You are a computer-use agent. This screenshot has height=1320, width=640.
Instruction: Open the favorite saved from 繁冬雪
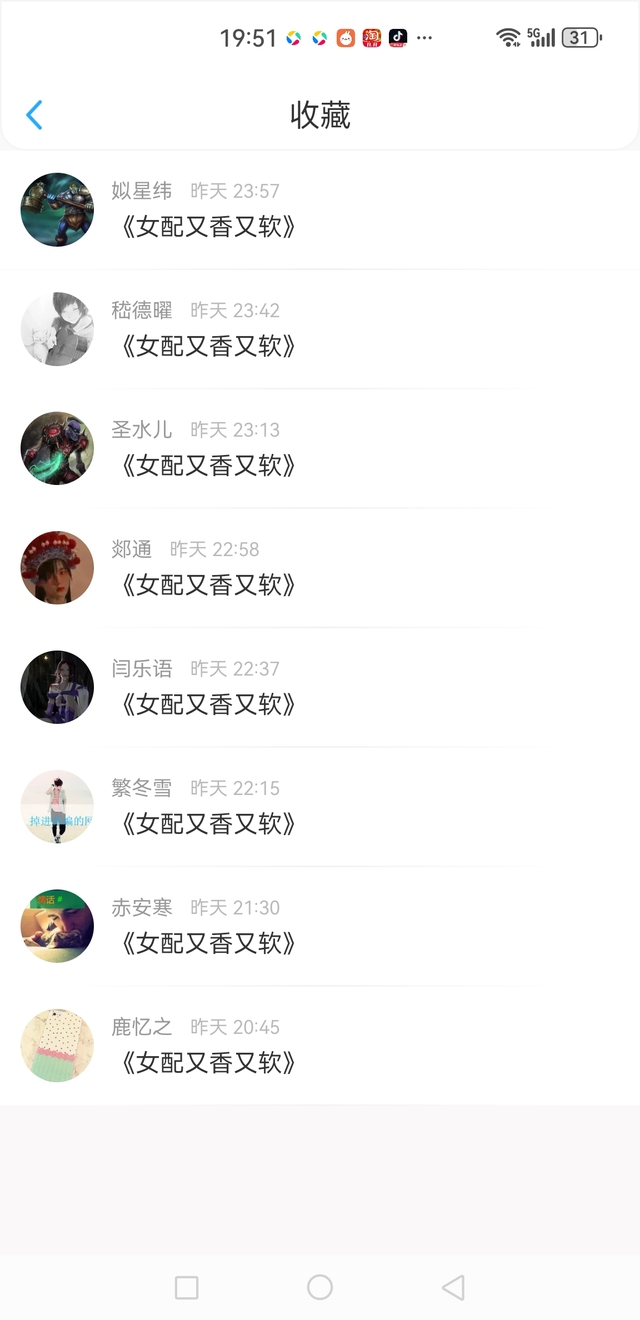(x=209, y=824)
